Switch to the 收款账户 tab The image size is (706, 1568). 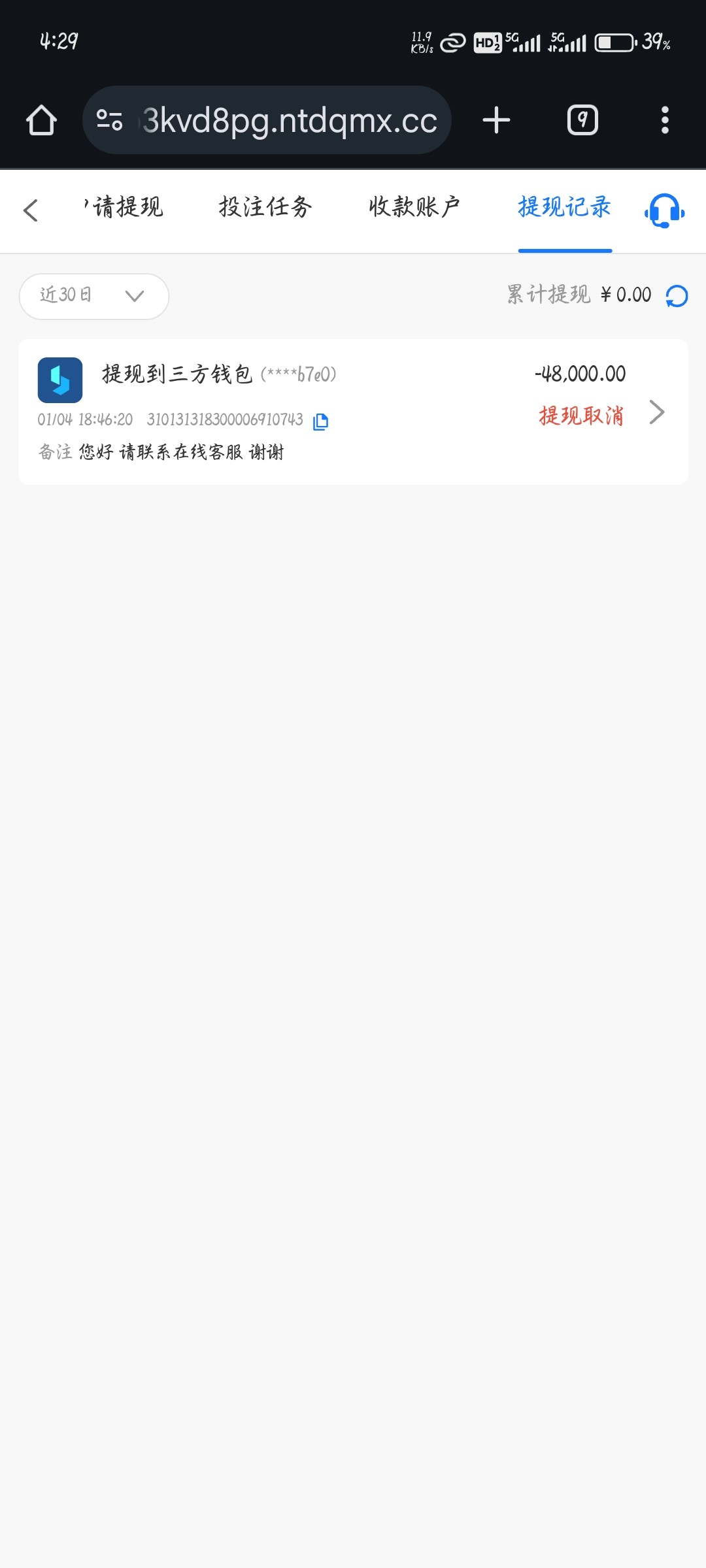(414, 207)
